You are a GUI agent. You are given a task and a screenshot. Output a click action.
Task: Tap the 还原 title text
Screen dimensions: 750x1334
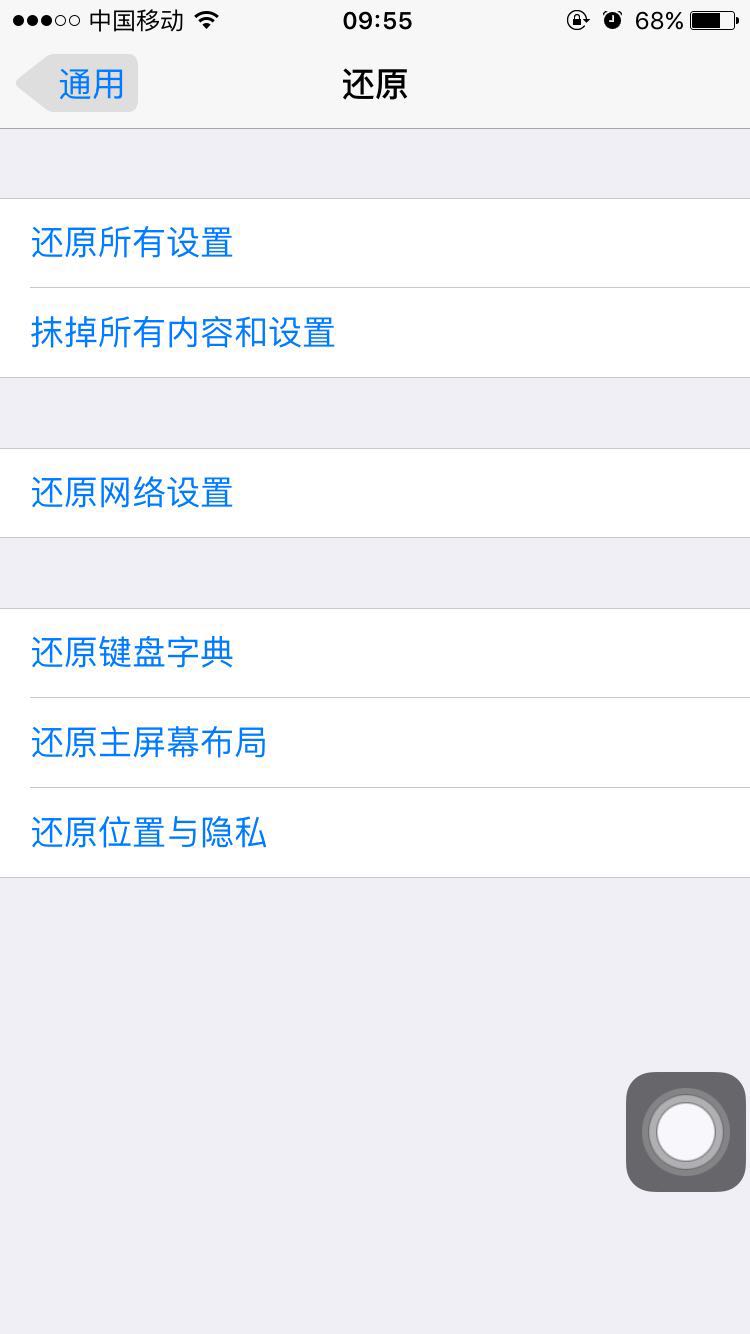[375, 84]
